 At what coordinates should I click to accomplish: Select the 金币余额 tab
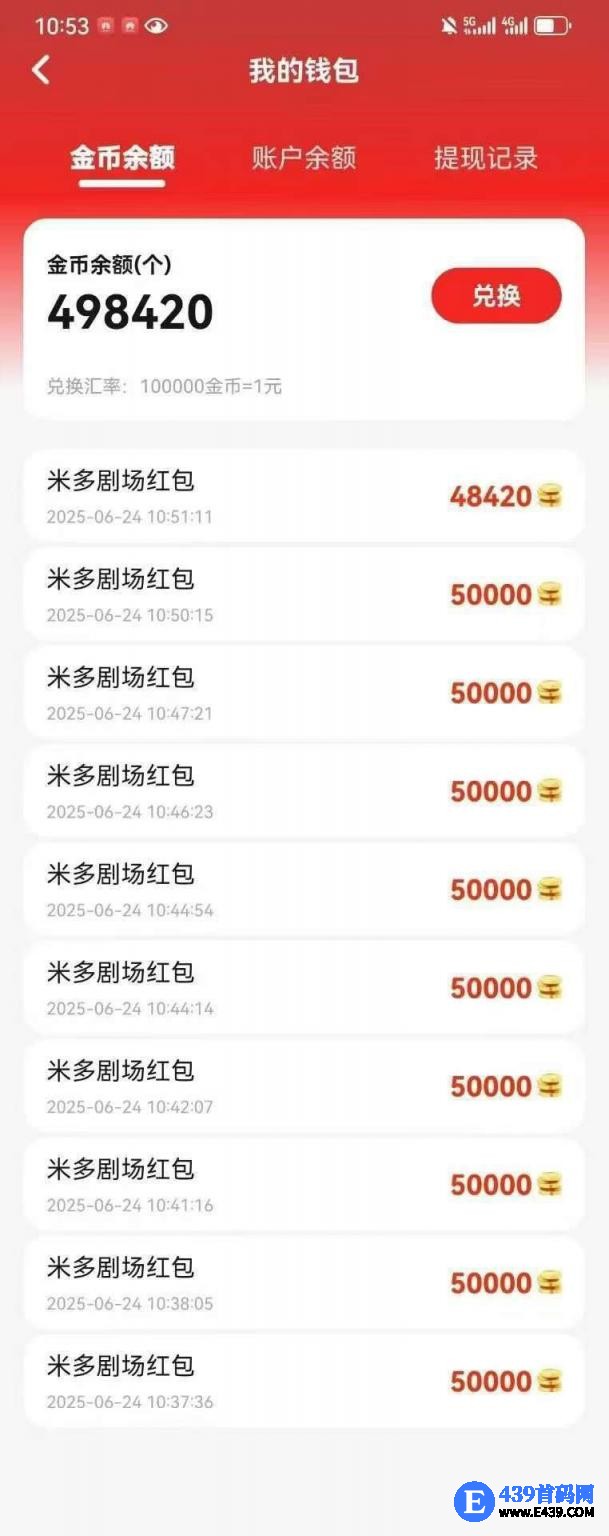[x=122, y=158]
